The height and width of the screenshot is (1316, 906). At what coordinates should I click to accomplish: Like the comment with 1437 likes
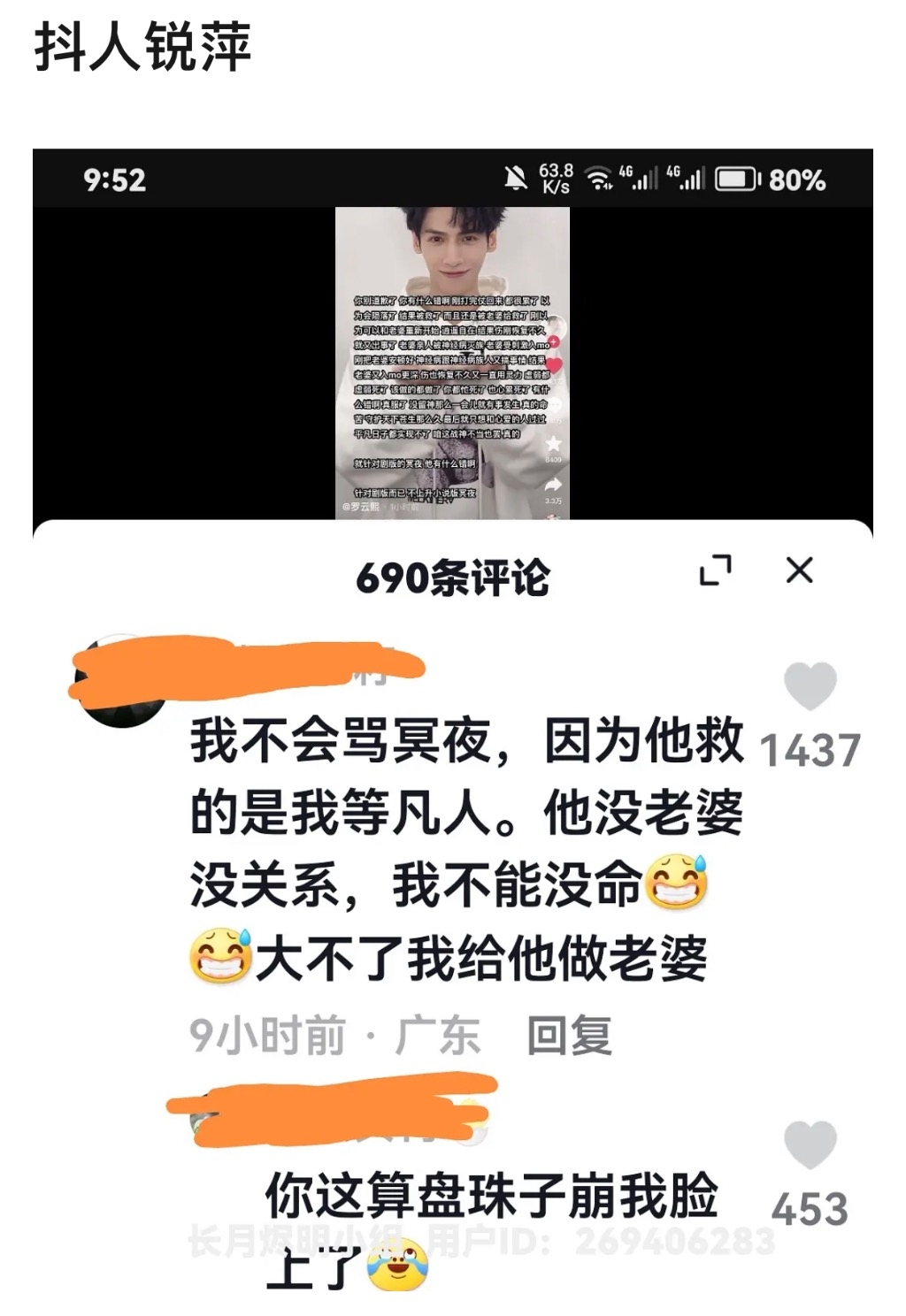pyautogui.click(x=810, y=686)
